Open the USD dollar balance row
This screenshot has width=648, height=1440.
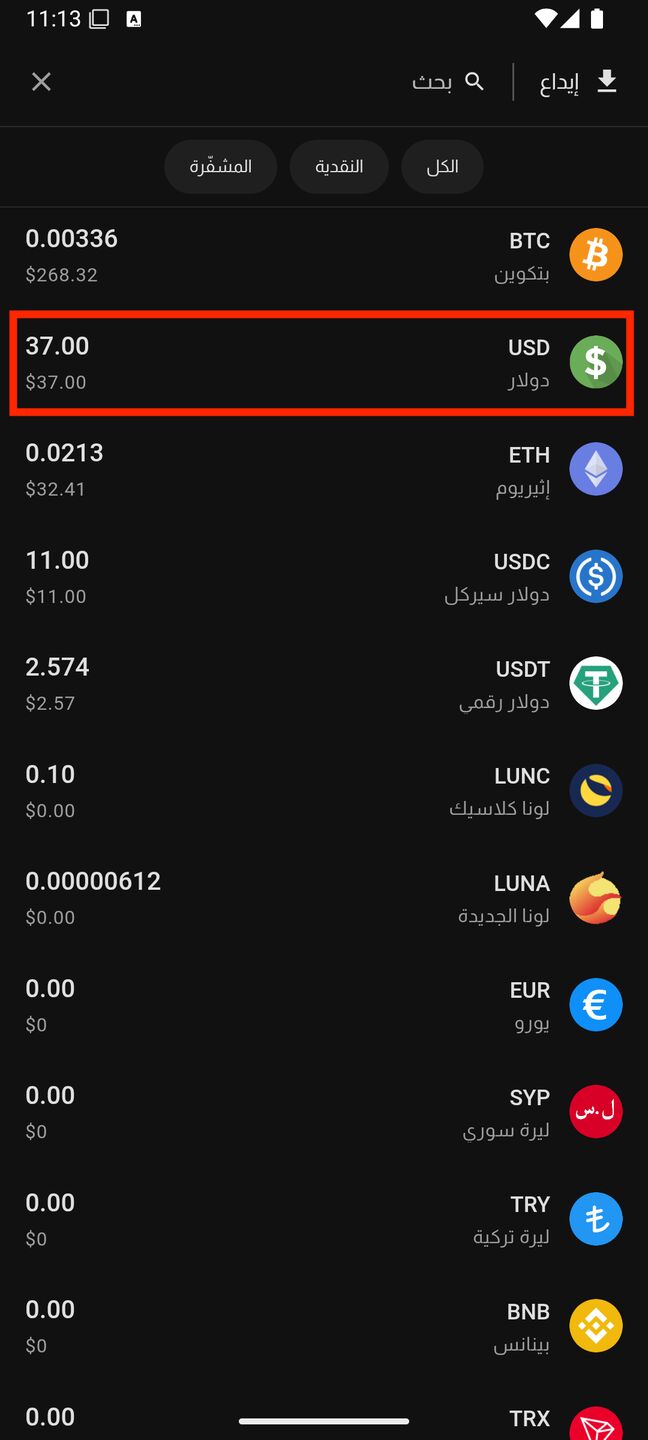coord(324,362)
